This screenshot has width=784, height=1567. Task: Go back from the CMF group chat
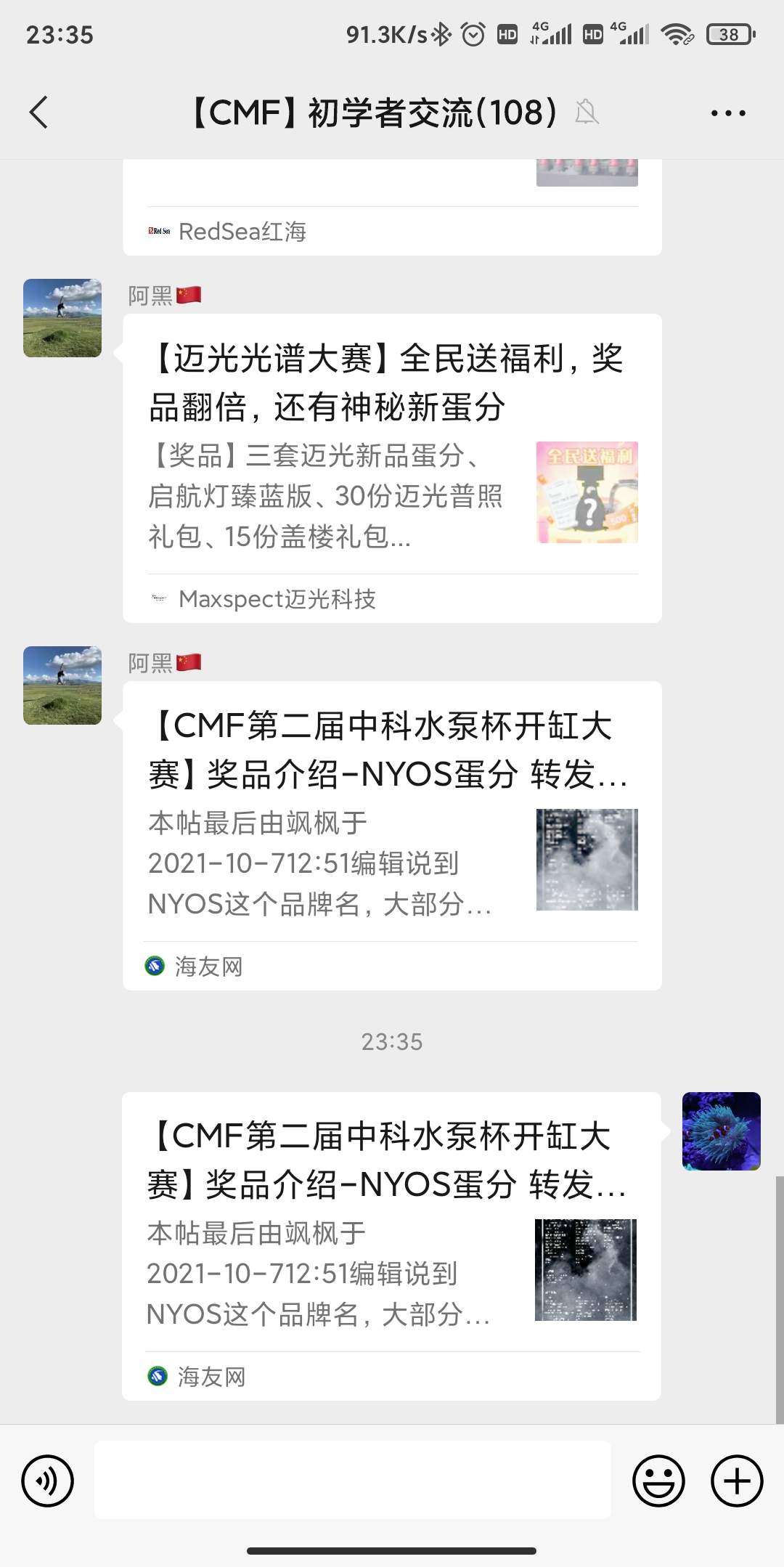pyautogui.click(x=39, y=113)
